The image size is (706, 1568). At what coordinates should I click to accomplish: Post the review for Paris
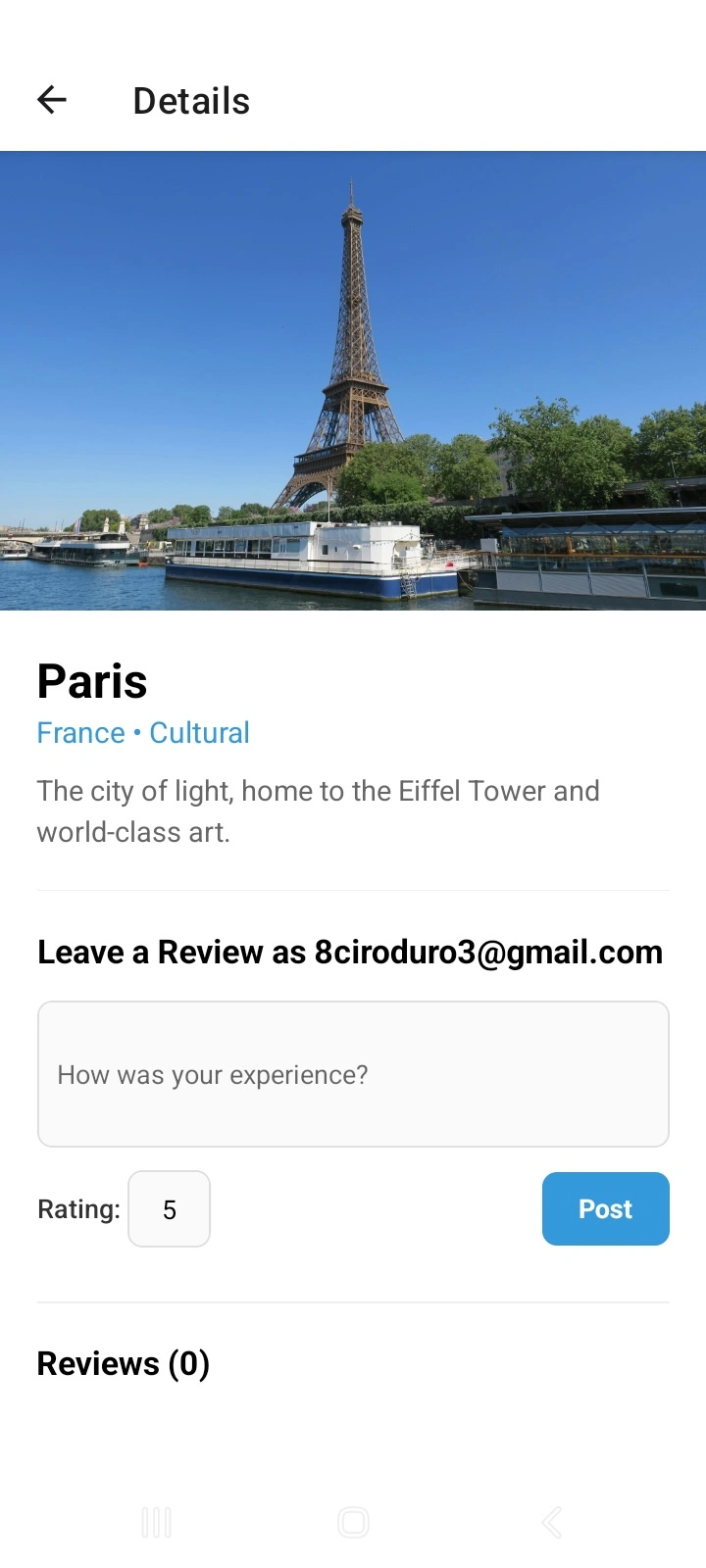tap(605, 1209)
